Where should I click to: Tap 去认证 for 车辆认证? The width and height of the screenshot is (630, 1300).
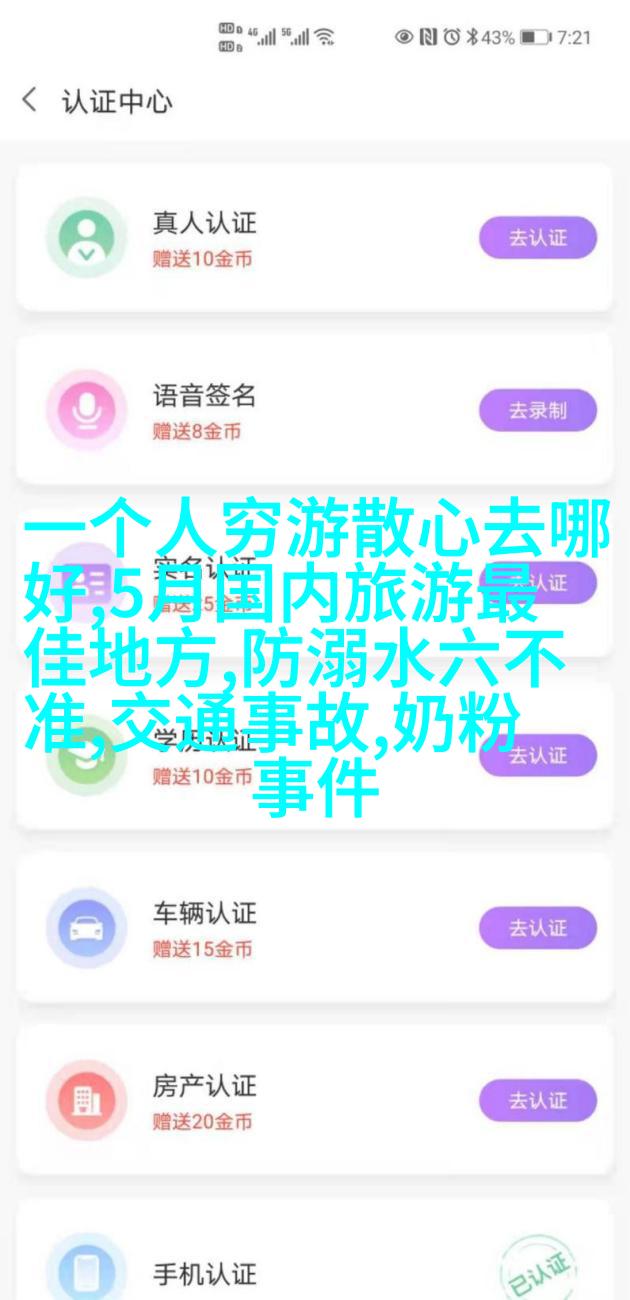click(x=537, y=928)
